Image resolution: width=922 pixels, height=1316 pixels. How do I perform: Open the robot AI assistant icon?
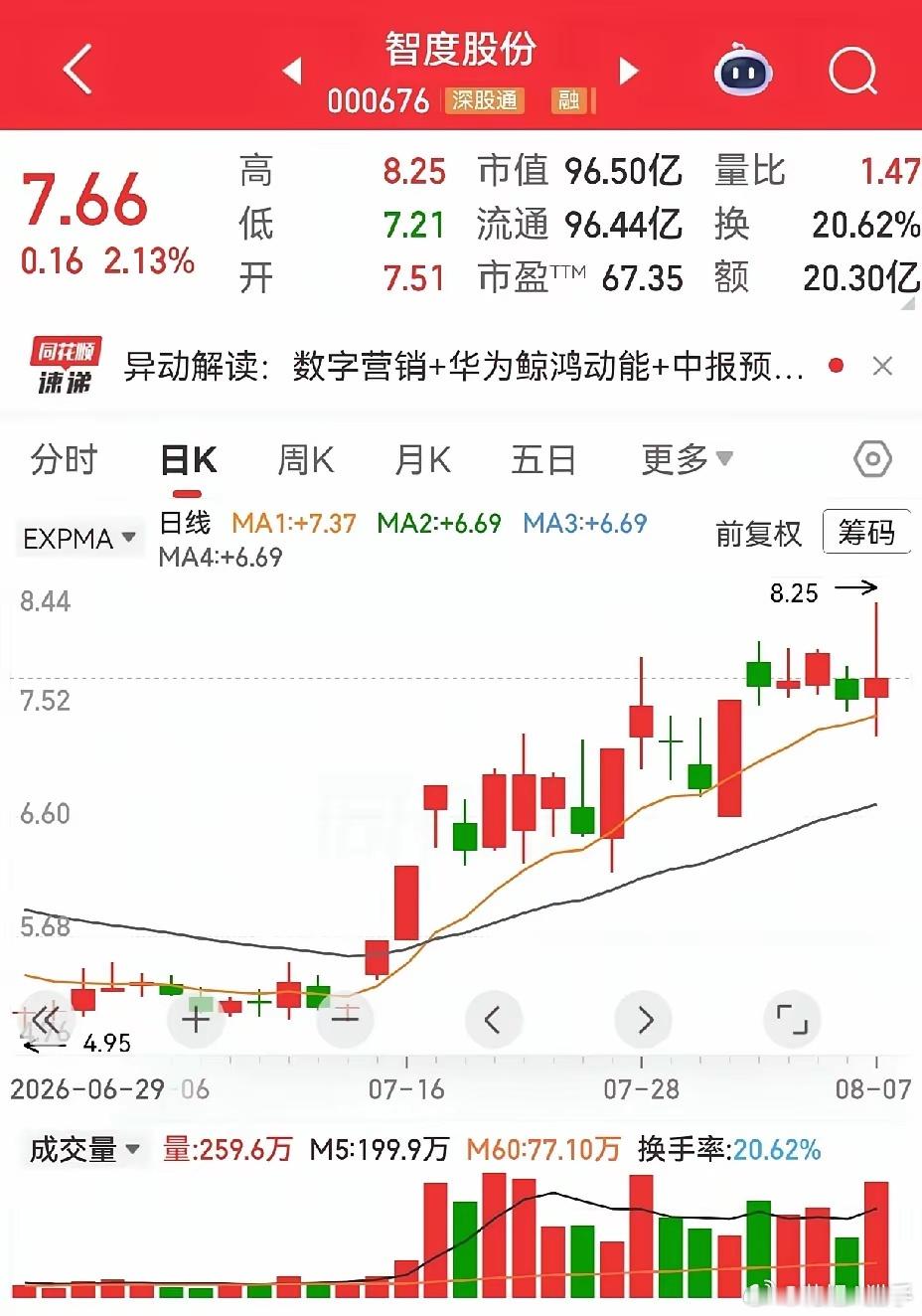(x=744, y=70)
